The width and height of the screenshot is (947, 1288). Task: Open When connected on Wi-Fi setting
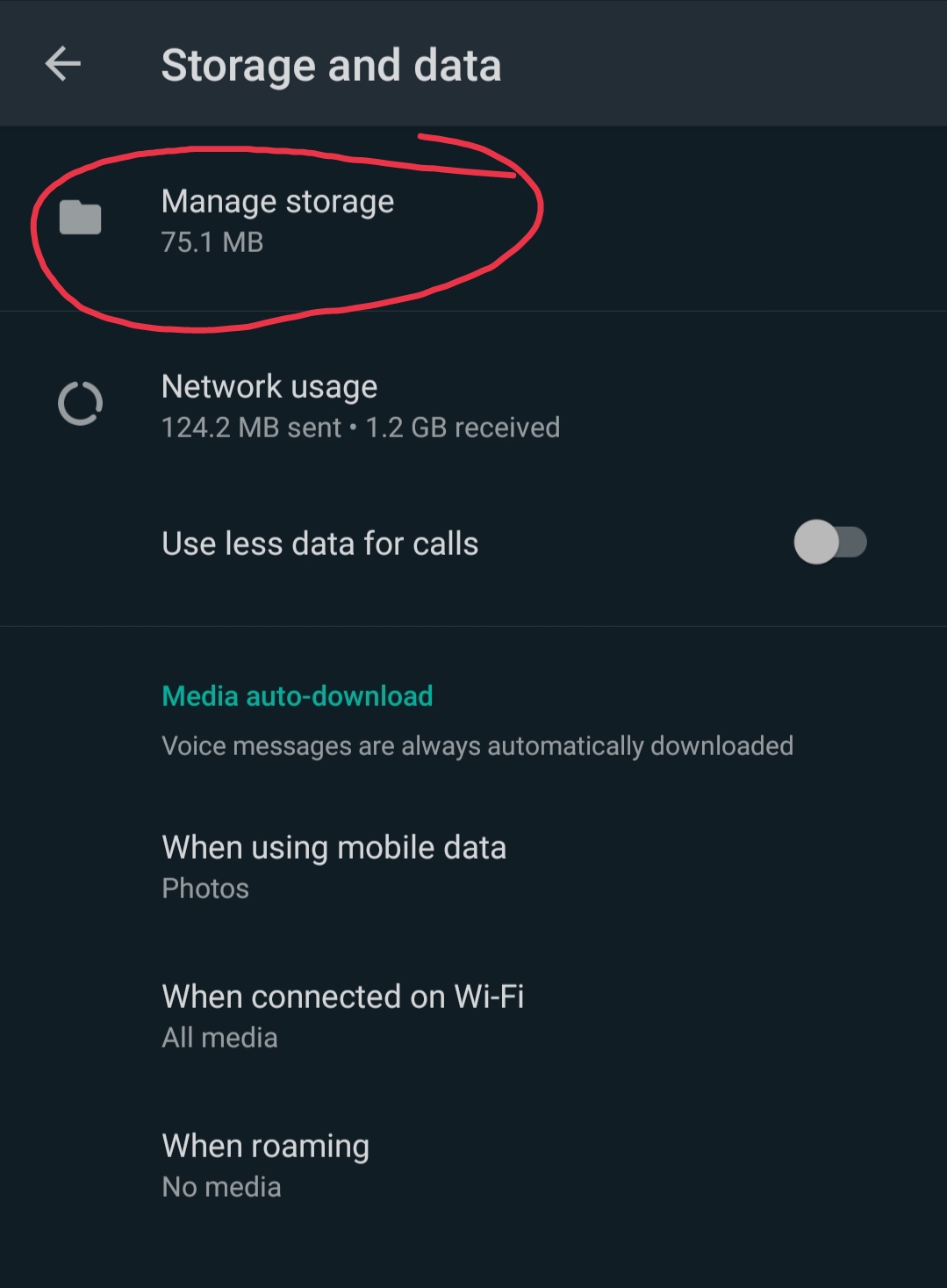click(x=342, y=1015)
